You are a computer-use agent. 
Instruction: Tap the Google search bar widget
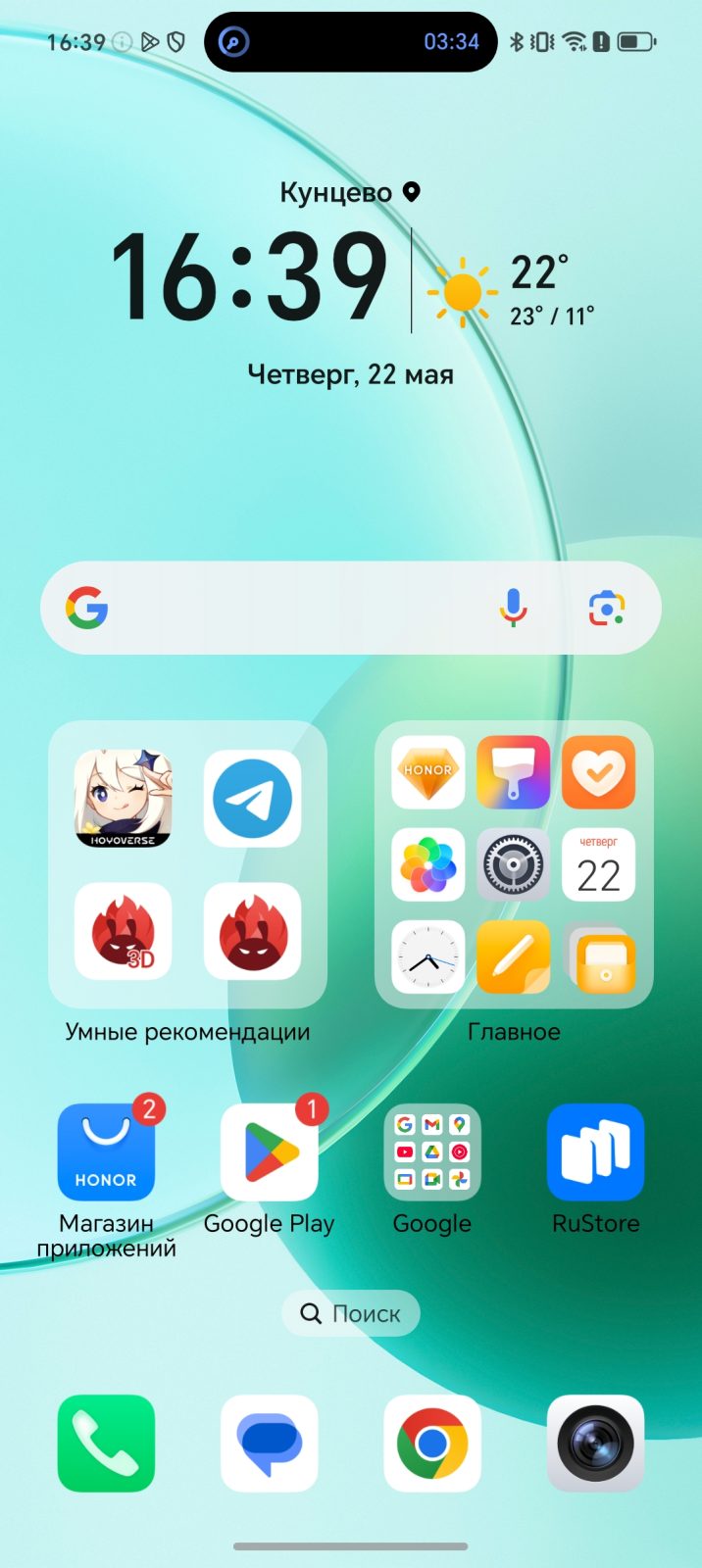[294, 609]
